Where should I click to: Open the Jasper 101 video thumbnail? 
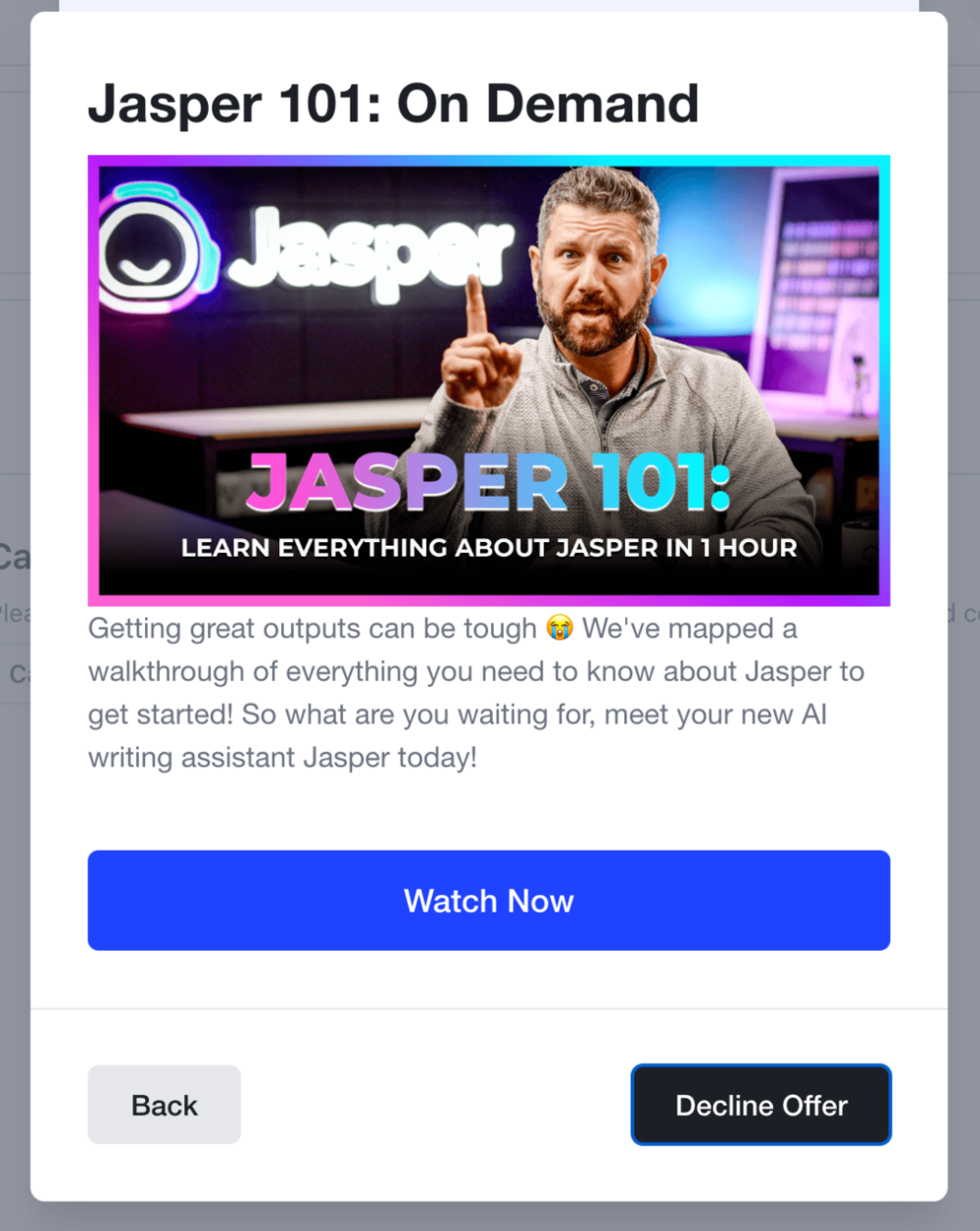coord(488,380)
